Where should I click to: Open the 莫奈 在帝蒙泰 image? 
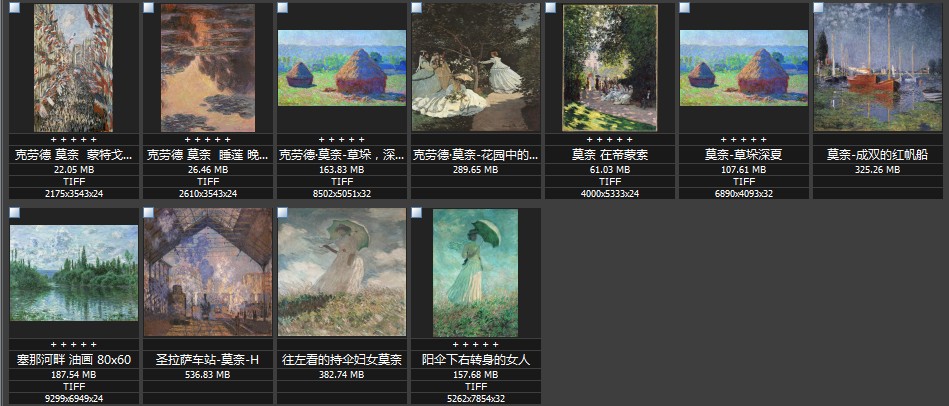click(610, 67)
